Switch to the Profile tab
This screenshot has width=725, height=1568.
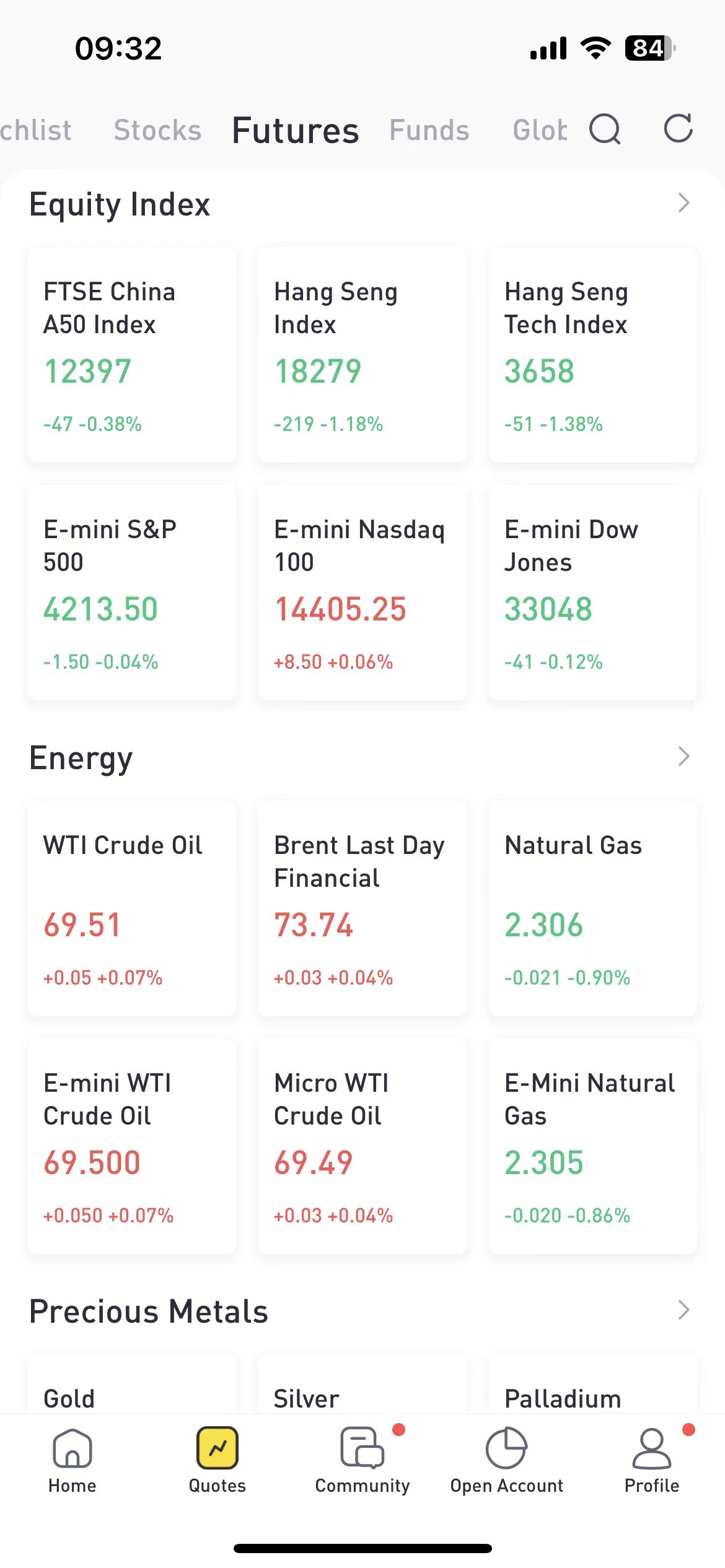click(x=651, y=1460)
